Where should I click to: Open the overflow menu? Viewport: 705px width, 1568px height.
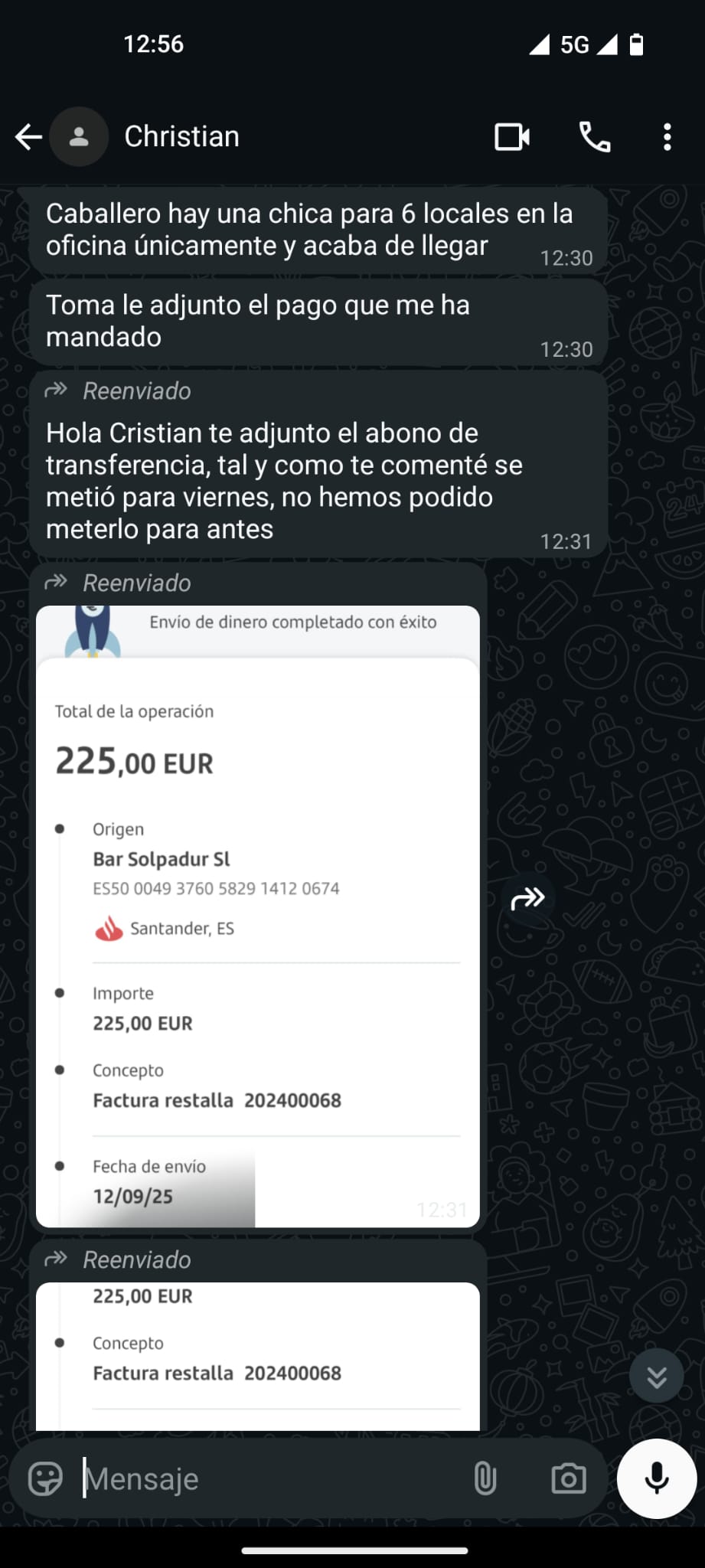pos(667,137)
